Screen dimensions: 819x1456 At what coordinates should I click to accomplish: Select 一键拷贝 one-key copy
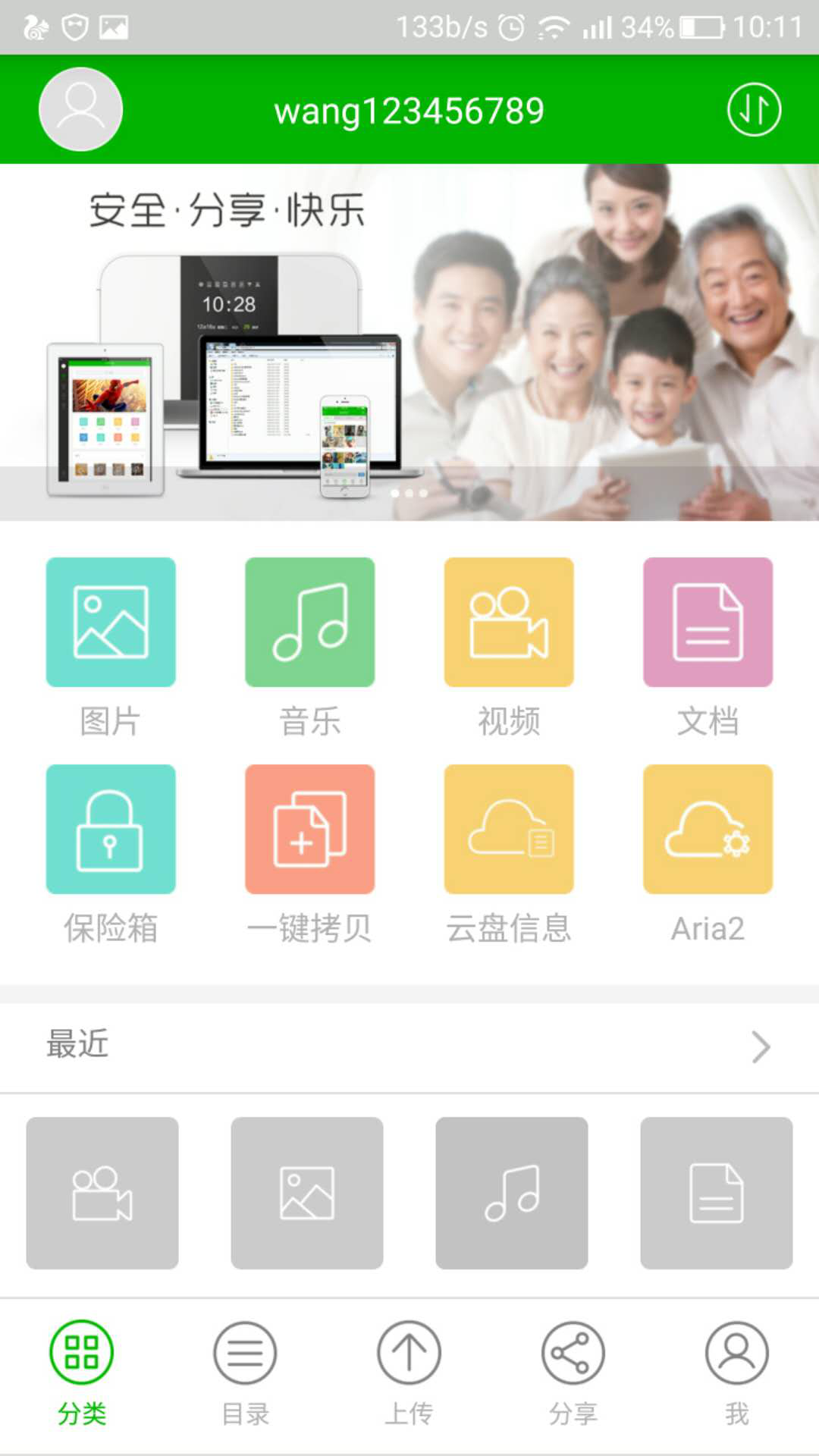pos(309,829)
